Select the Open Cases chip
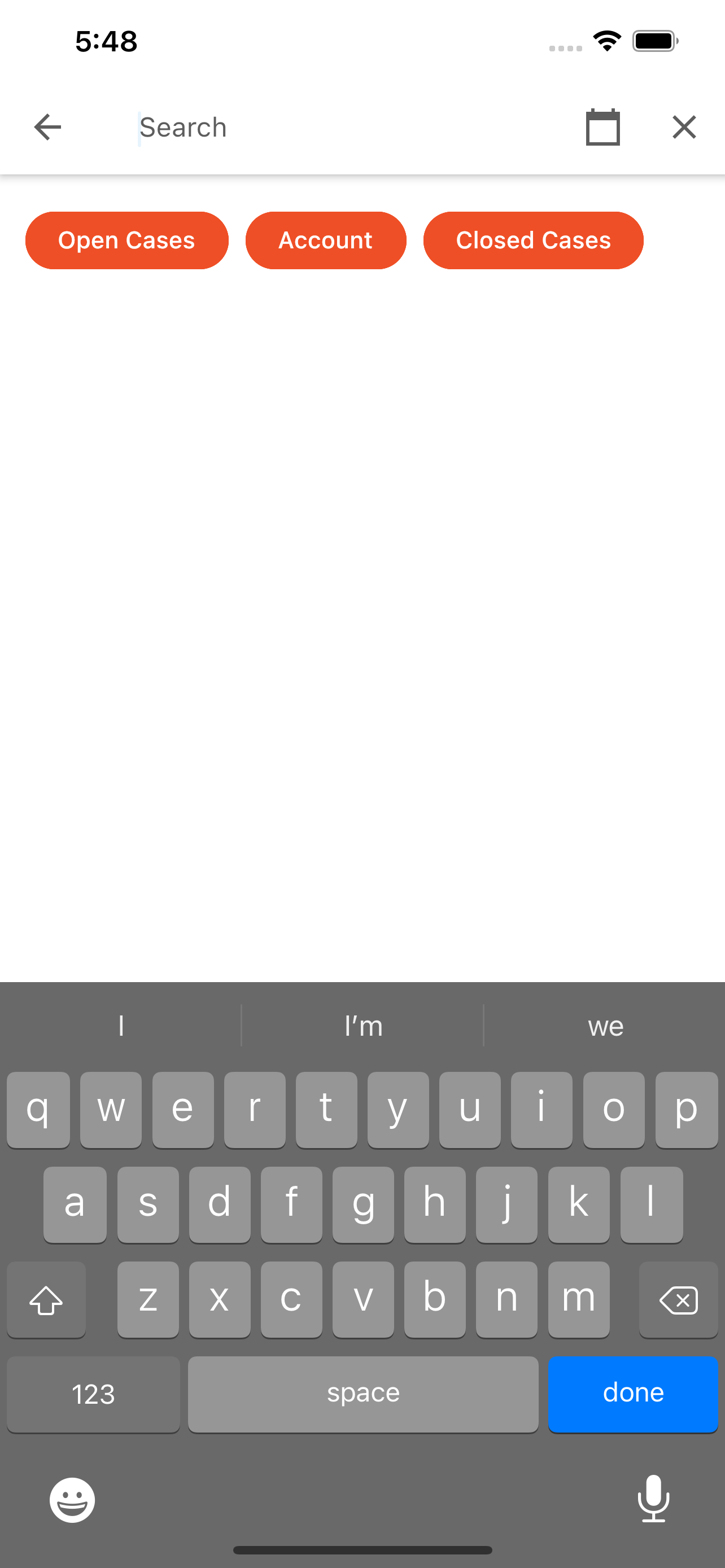The width and height of the screenshot is (725, 1568). click(126, 240)
